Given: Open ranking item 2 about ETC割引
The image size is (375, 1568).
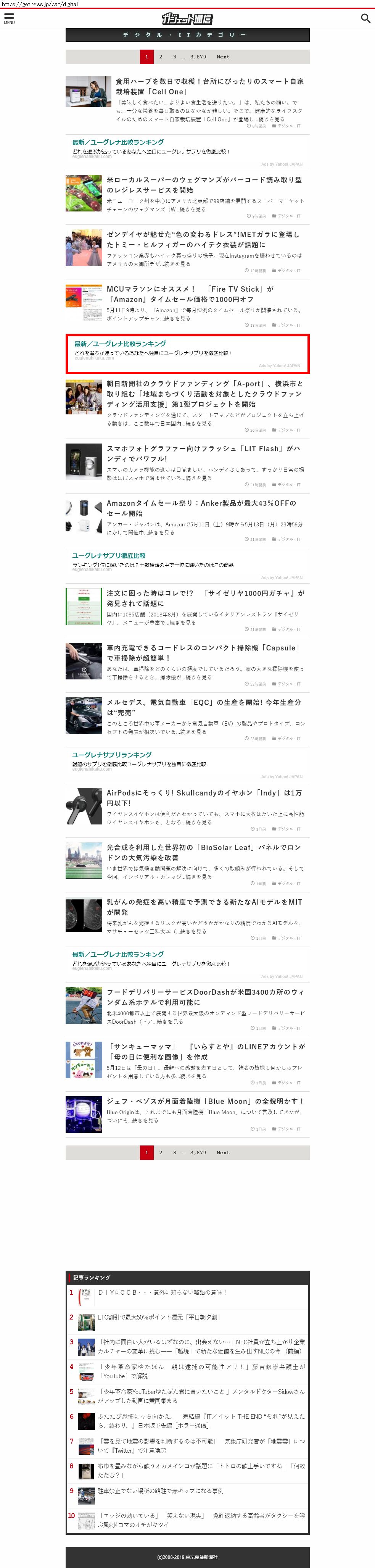Looking at the screenshot, I should [x=158, y=1317].
